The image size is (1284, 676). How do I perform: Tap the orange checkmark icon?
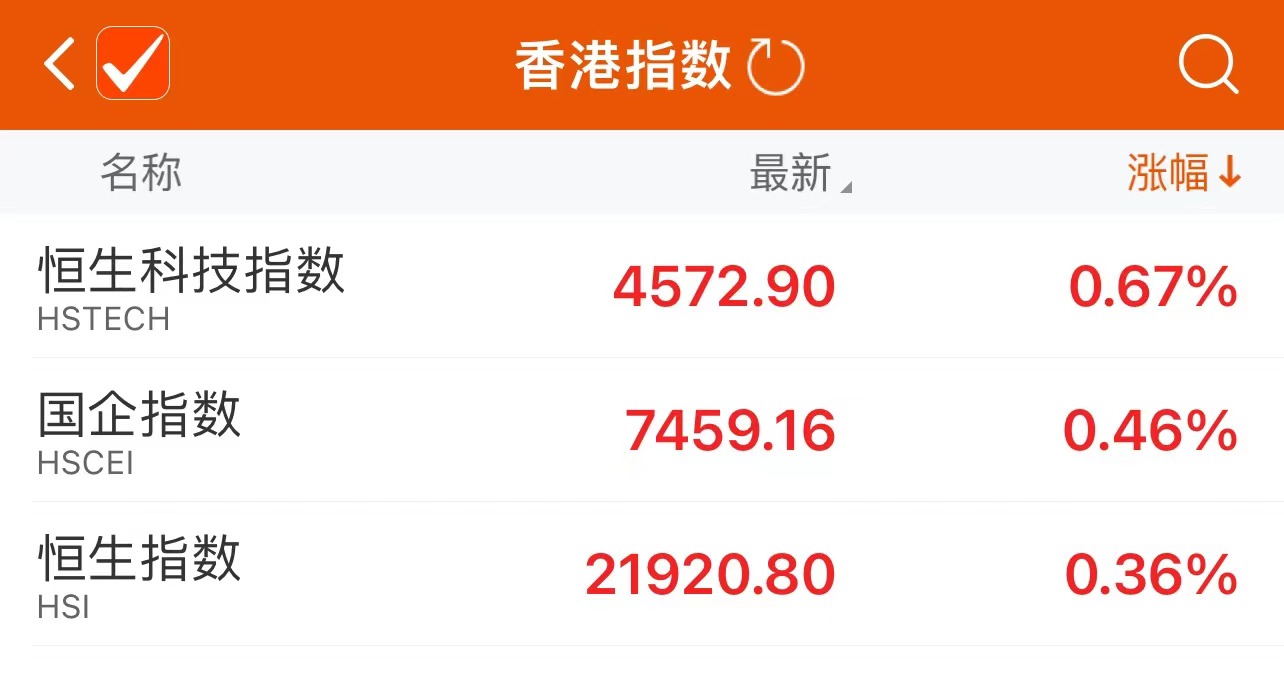point(133,64)
